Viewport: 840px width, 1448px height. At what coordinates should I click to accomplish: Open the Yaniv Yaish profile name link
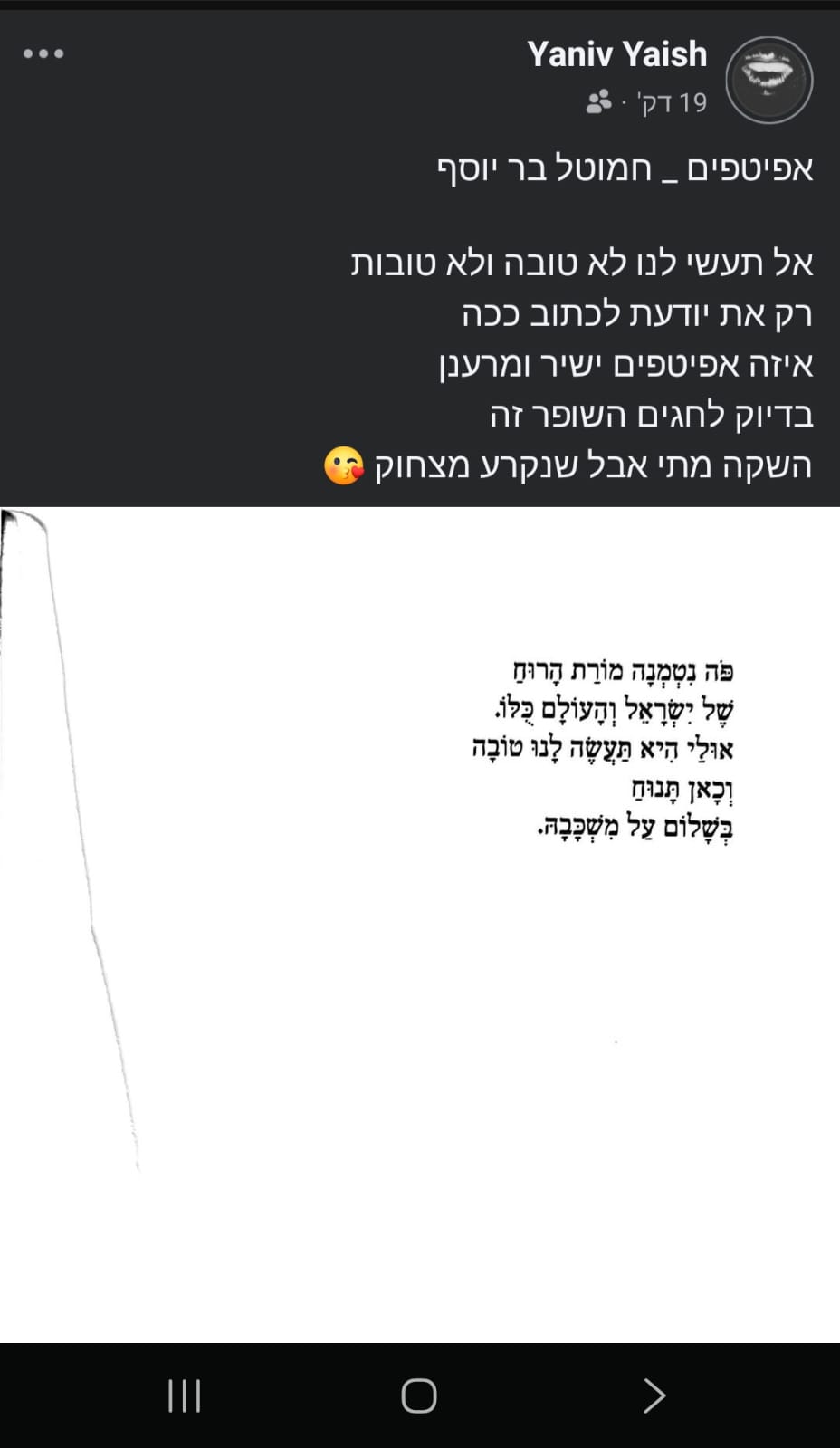[617, 54]
